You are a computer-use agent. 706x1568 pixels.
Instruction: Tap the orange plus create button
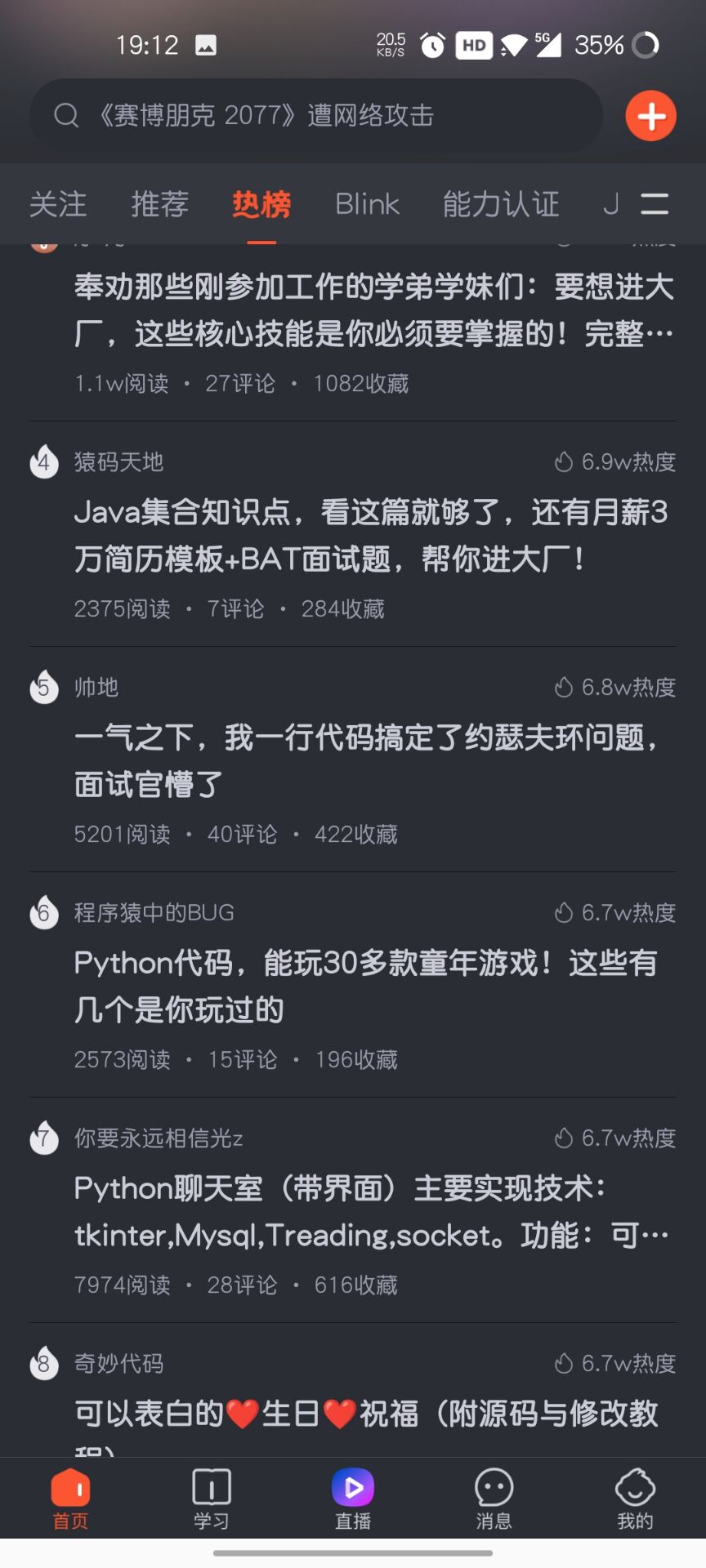[x=650, y=116]
